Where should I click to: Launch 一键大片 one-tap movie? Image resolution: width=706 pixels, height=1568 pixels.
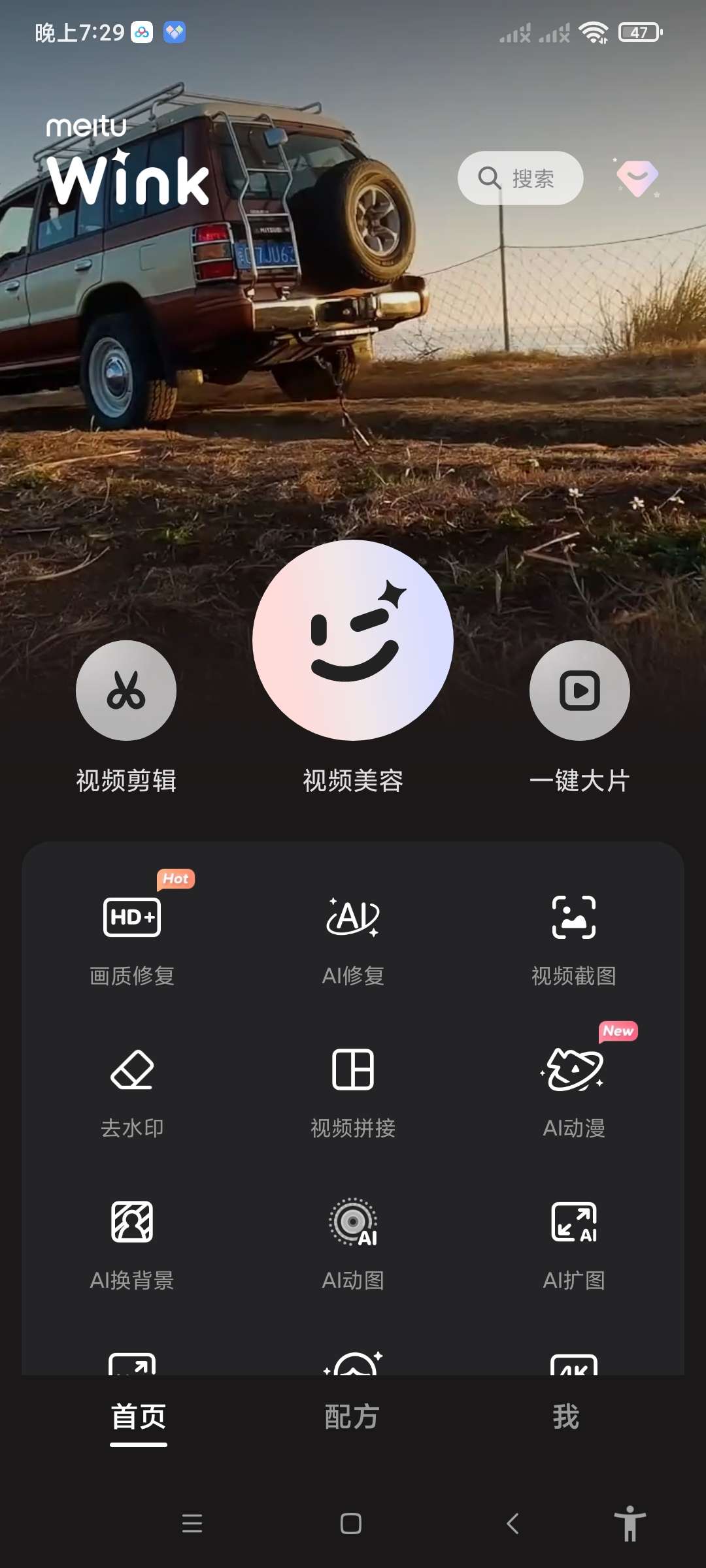coord(579,691)
